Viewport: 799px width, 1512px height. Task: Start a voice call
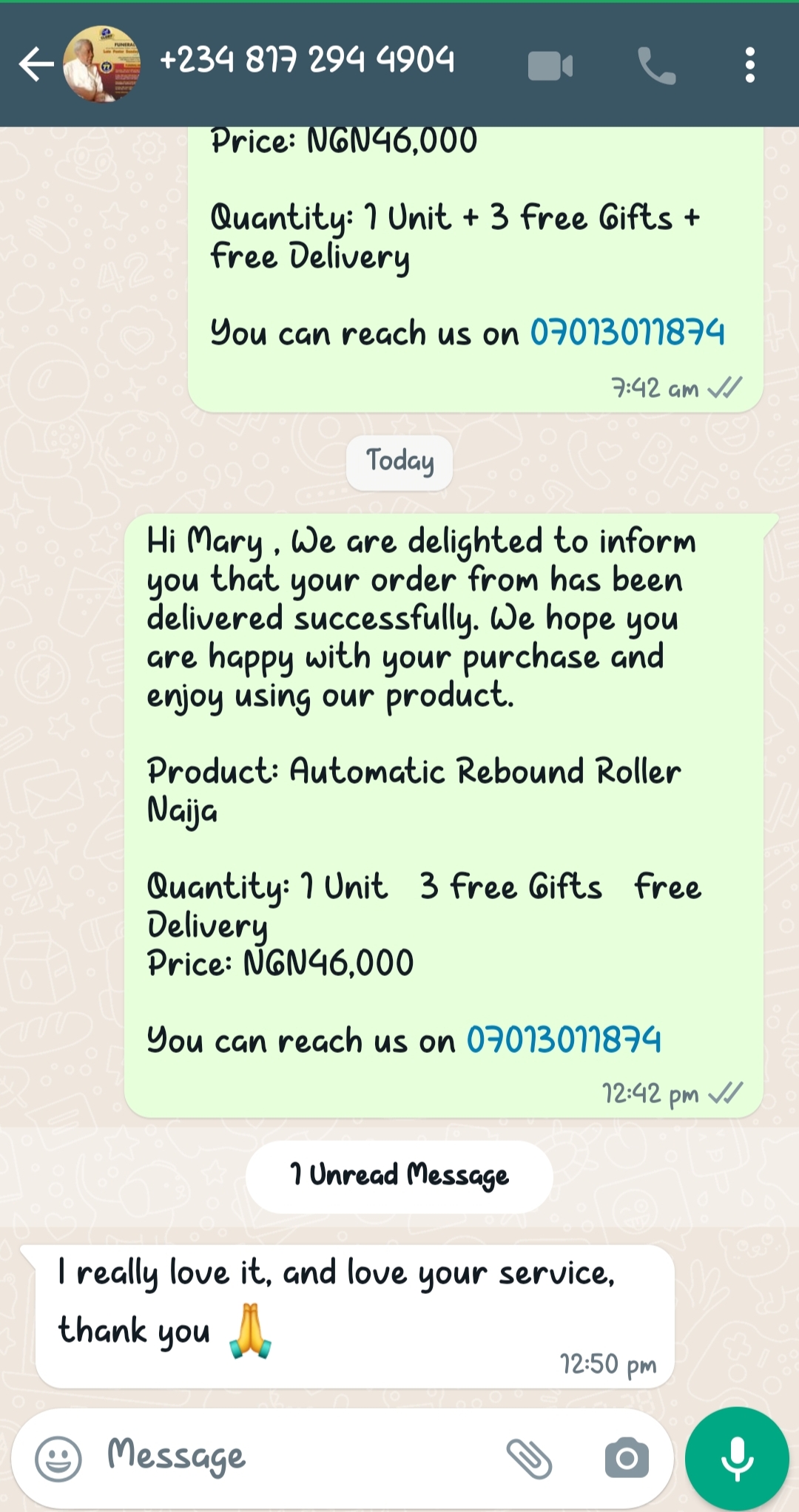tap(656, 66)
